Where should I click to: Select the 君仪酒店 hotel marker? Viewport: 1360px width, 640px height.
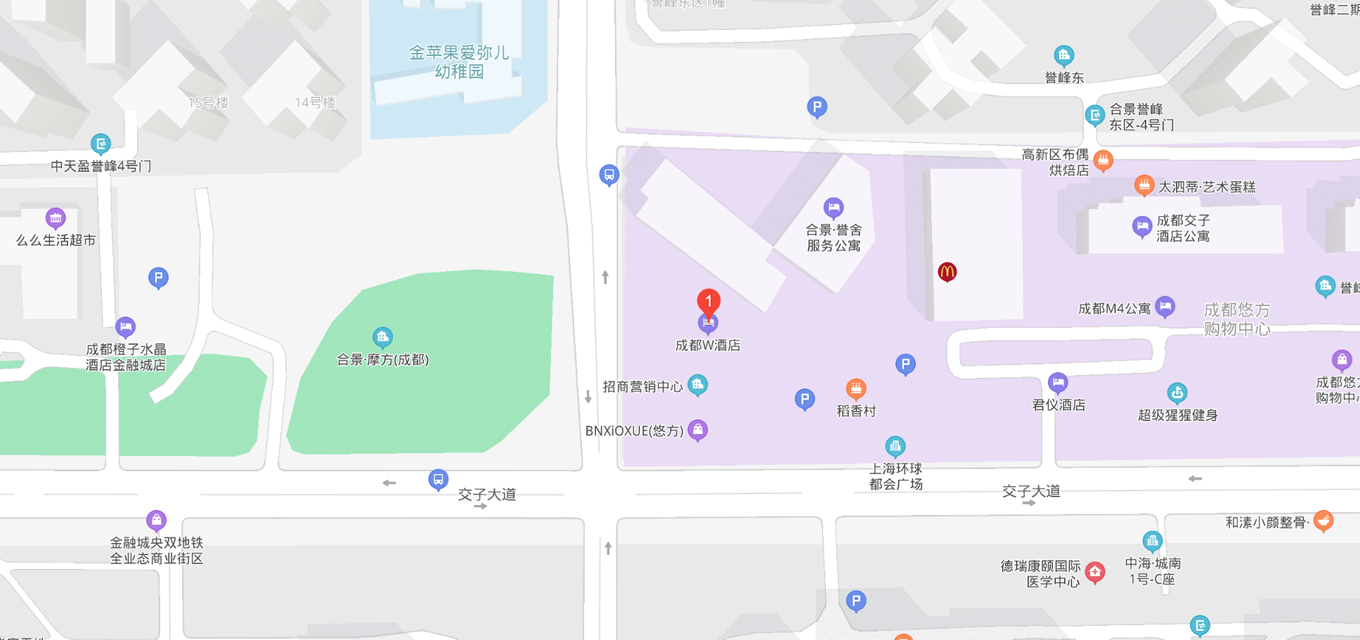coord(1058,382)
